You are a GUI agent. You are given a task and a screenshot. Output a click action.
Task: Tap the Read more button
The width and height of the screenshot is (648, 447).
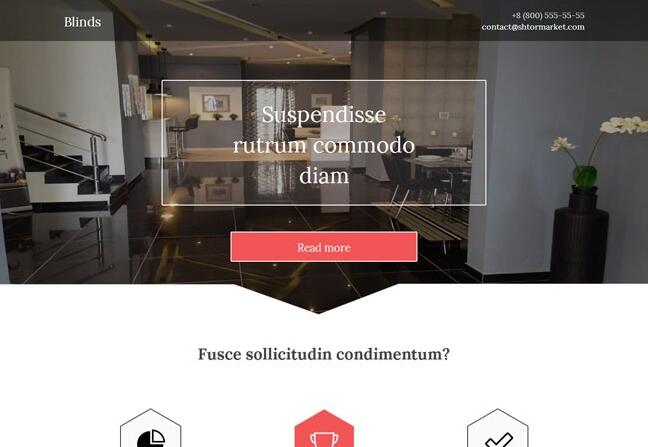(323, 247)
